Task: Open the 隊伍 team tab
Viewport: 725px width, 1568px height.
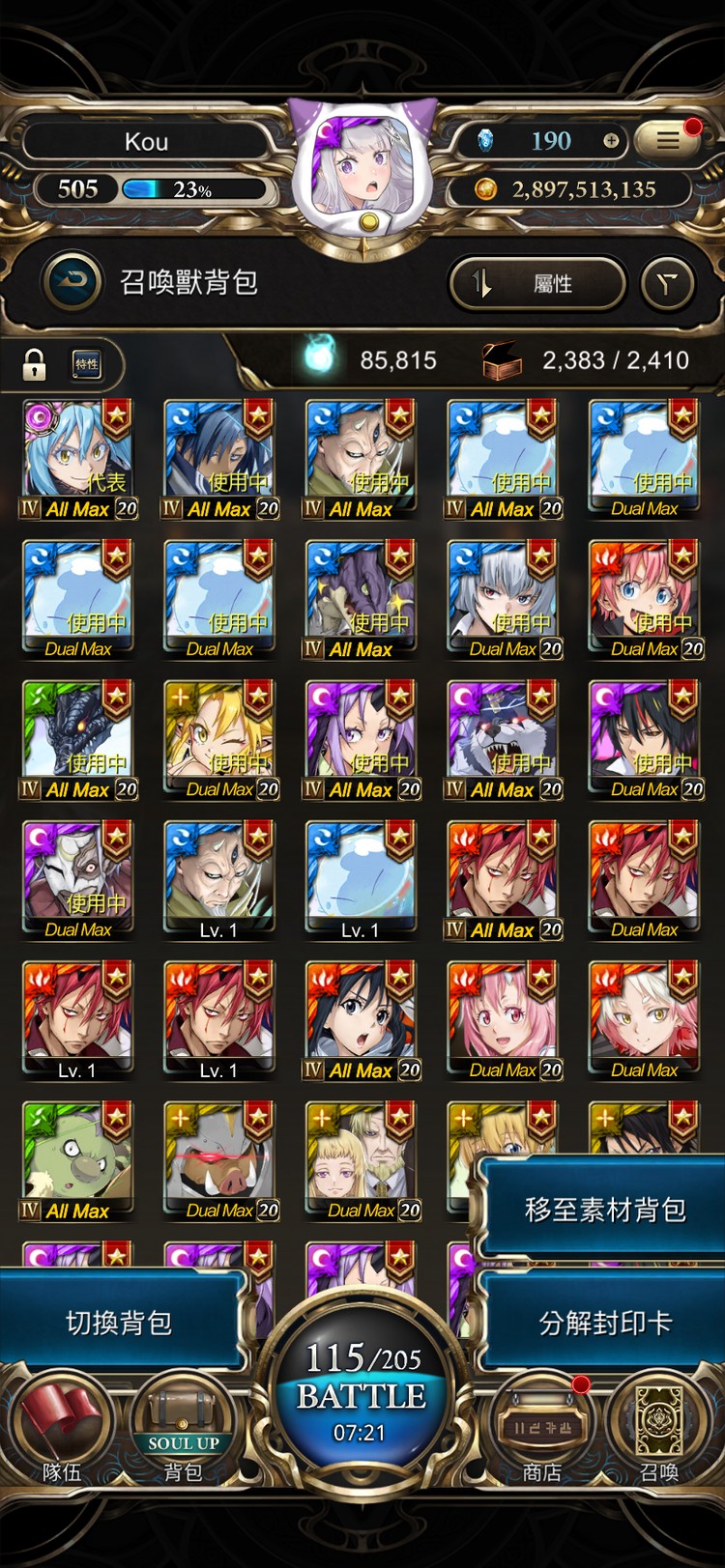Action: (61, 1430)
